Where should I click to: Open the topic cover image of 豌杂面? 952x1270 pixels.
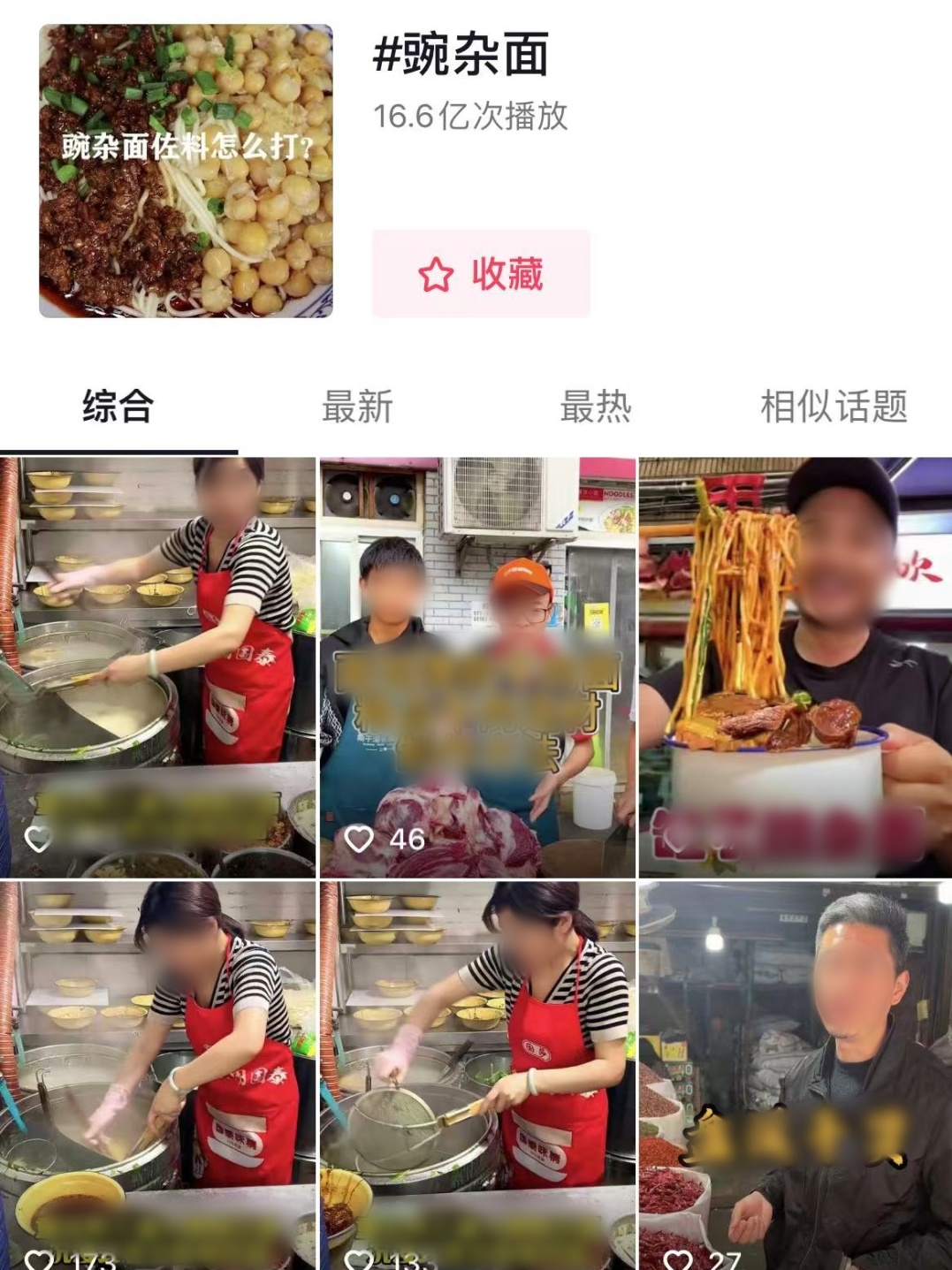(186, 171)
